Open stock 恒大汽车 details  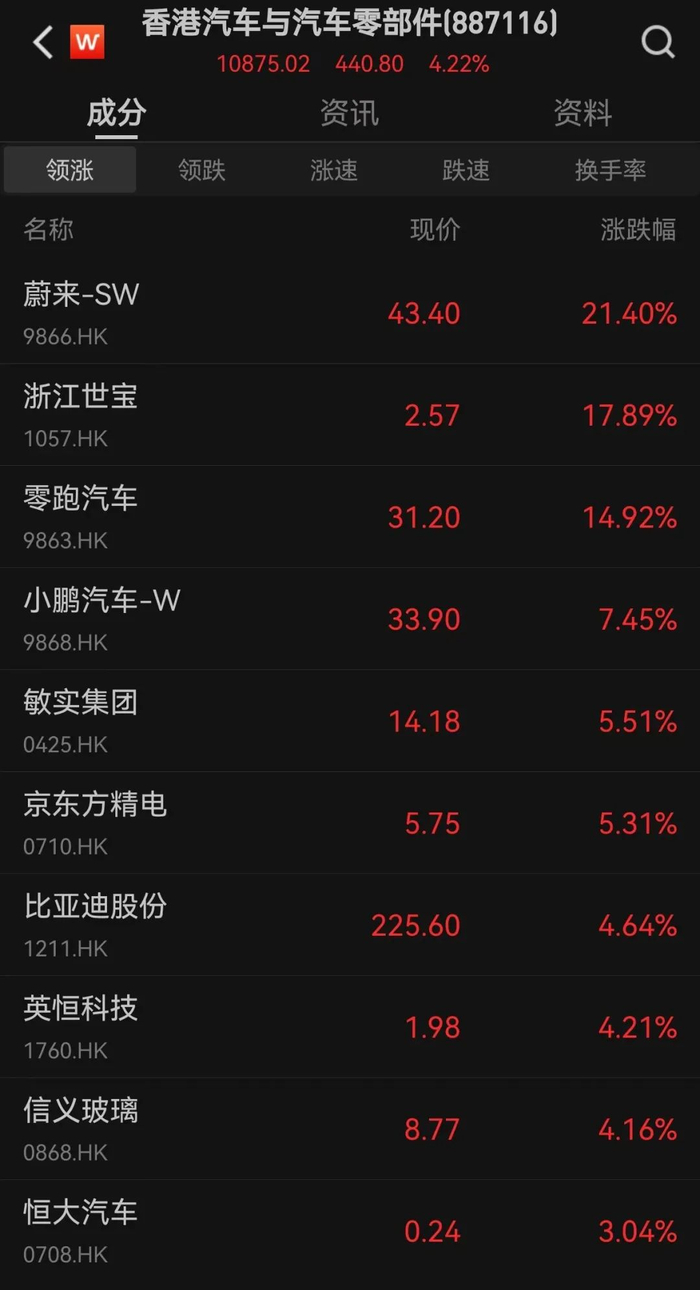point(82,1230)
